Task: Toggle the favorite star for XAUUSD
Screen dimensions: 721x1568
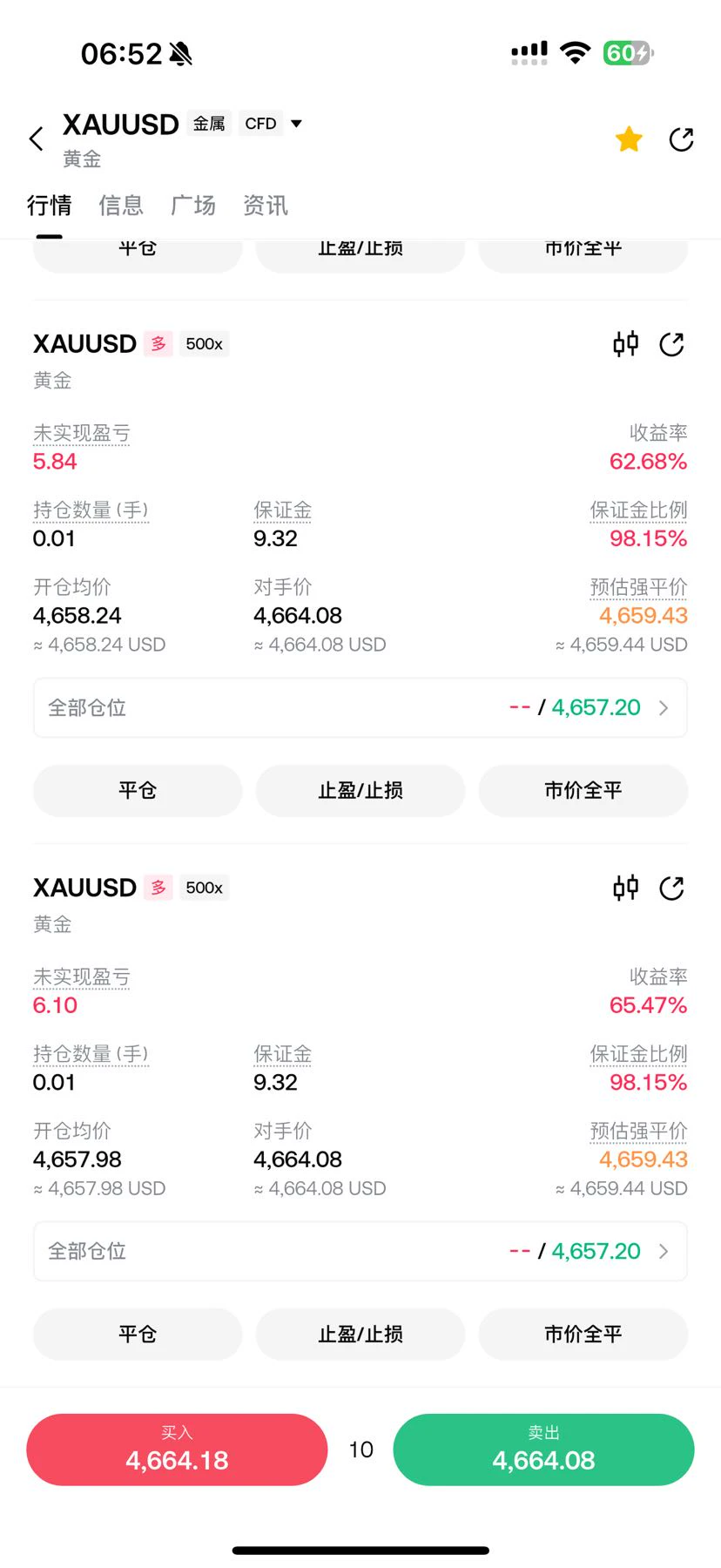Action: click(629, 139)
